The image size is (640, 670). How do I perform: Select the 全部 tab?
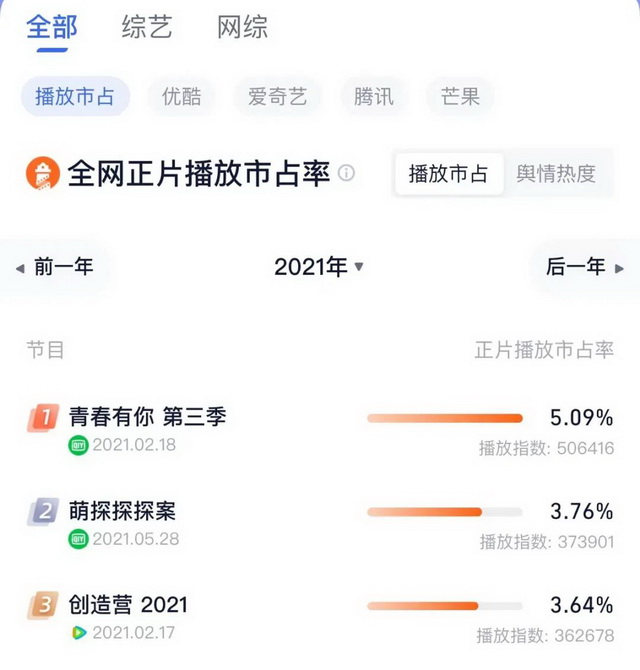click(x=52, y=27)
